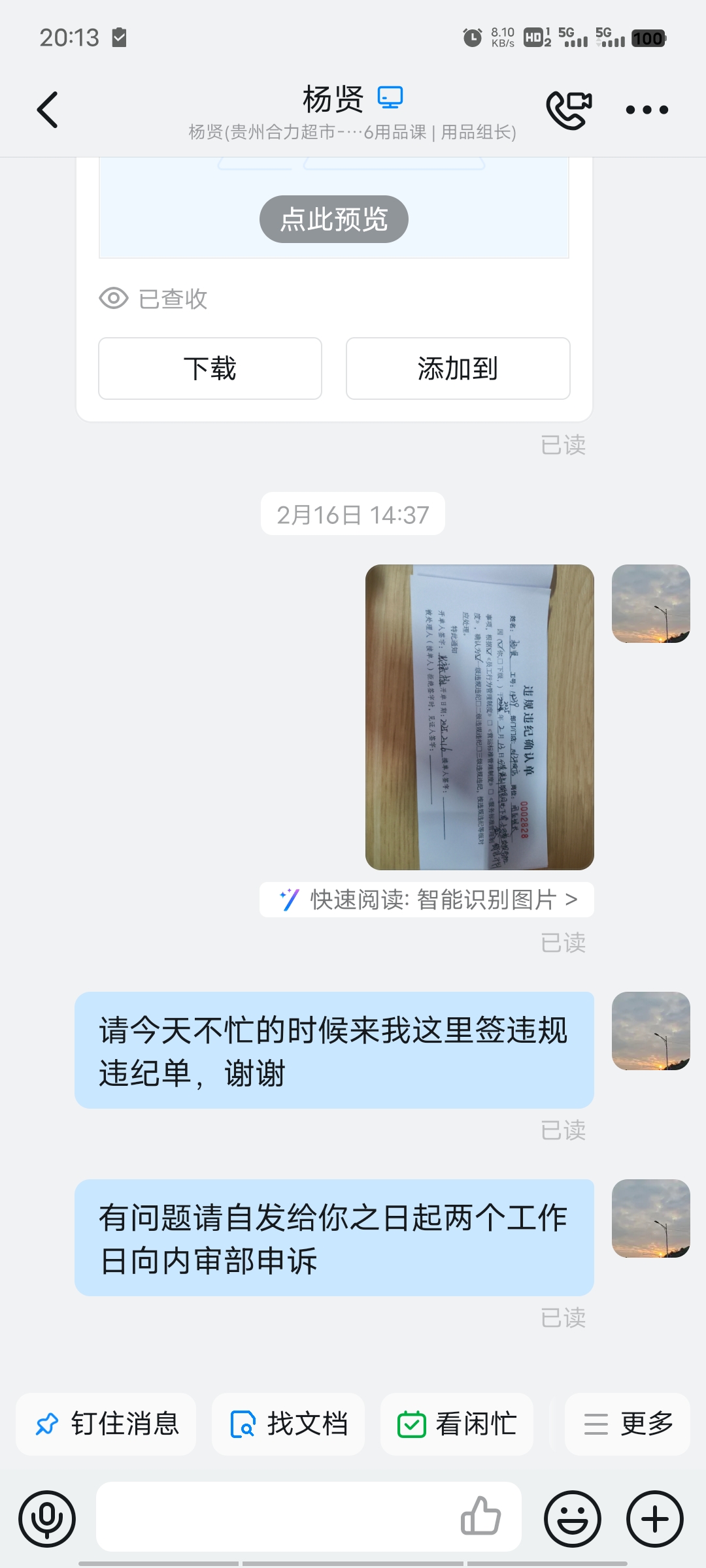Check availability via 看闲忙

457,1424
